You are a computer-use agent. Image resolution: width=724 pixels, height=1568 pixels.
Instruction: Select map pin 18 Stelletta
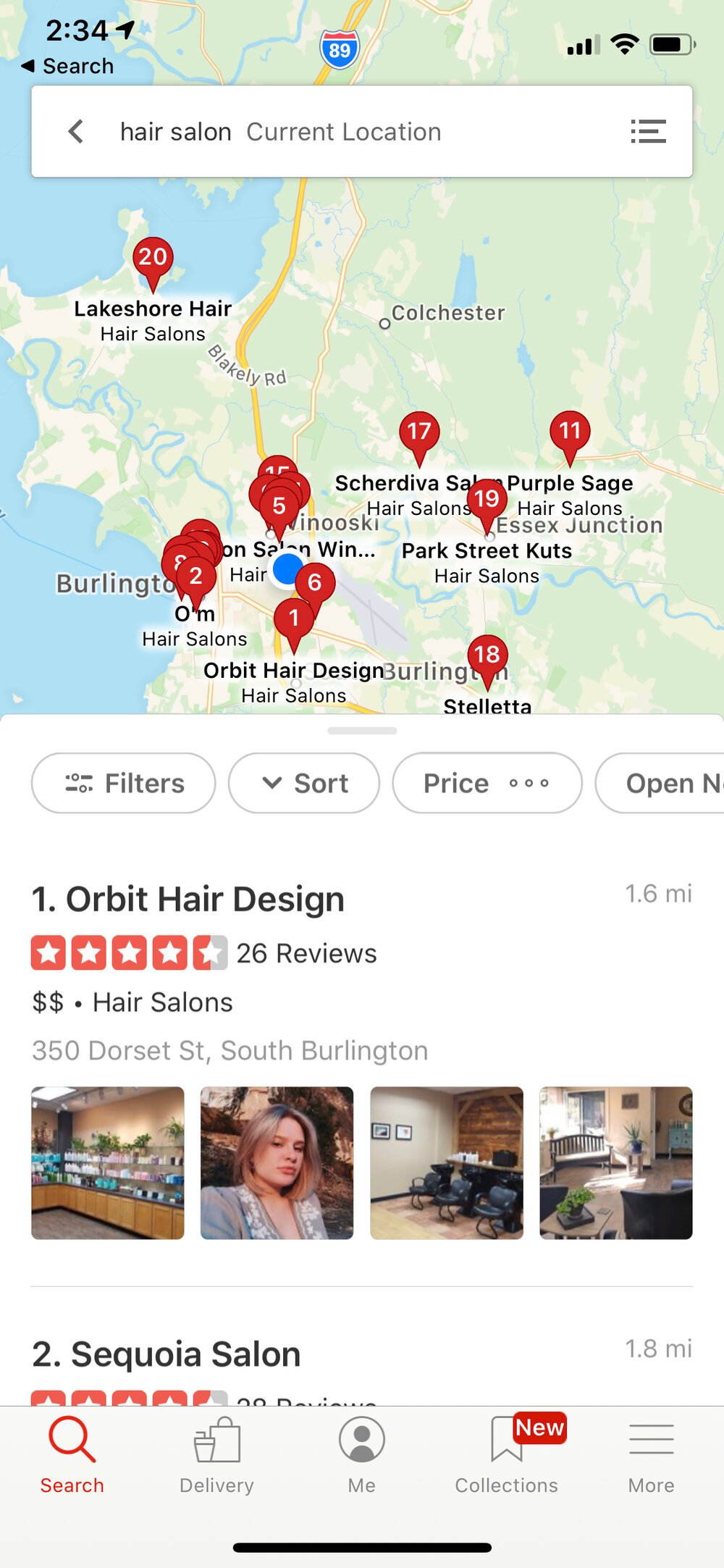tap(487, 656)
